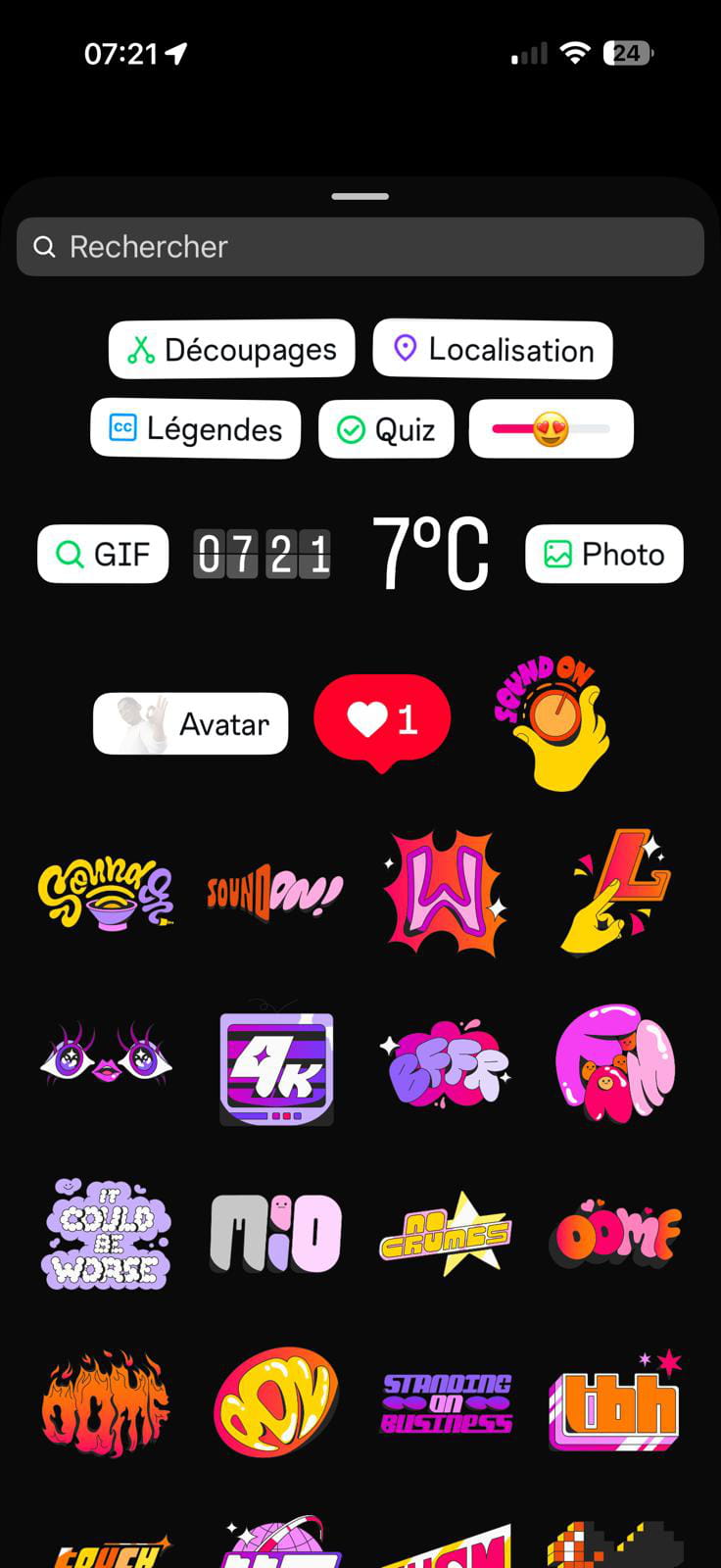
Task: Select the Localisation sticker
Action: (x=493, y=350)
